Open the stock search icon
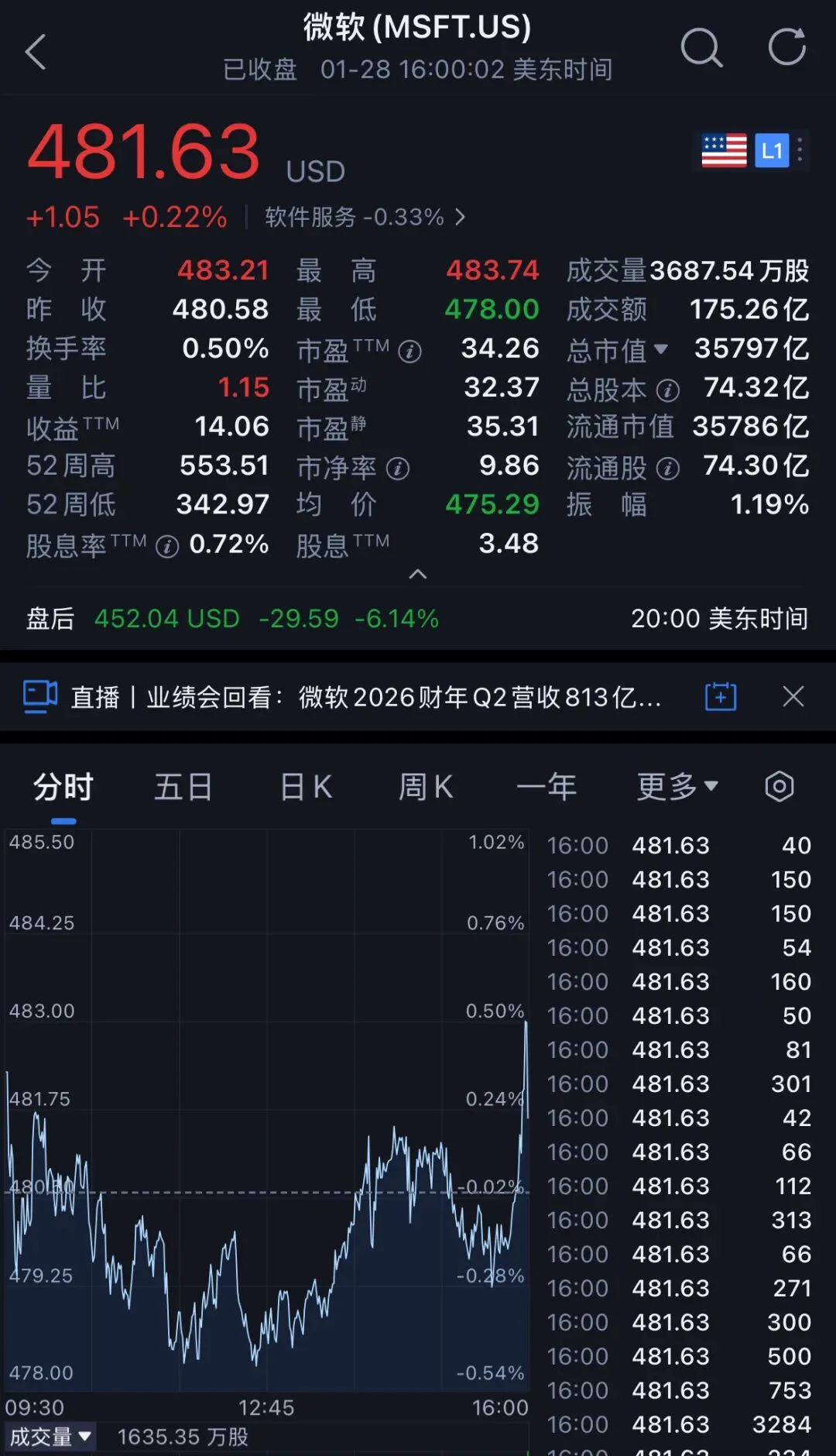Screen dimensions: 836x1456 [701, 48]
